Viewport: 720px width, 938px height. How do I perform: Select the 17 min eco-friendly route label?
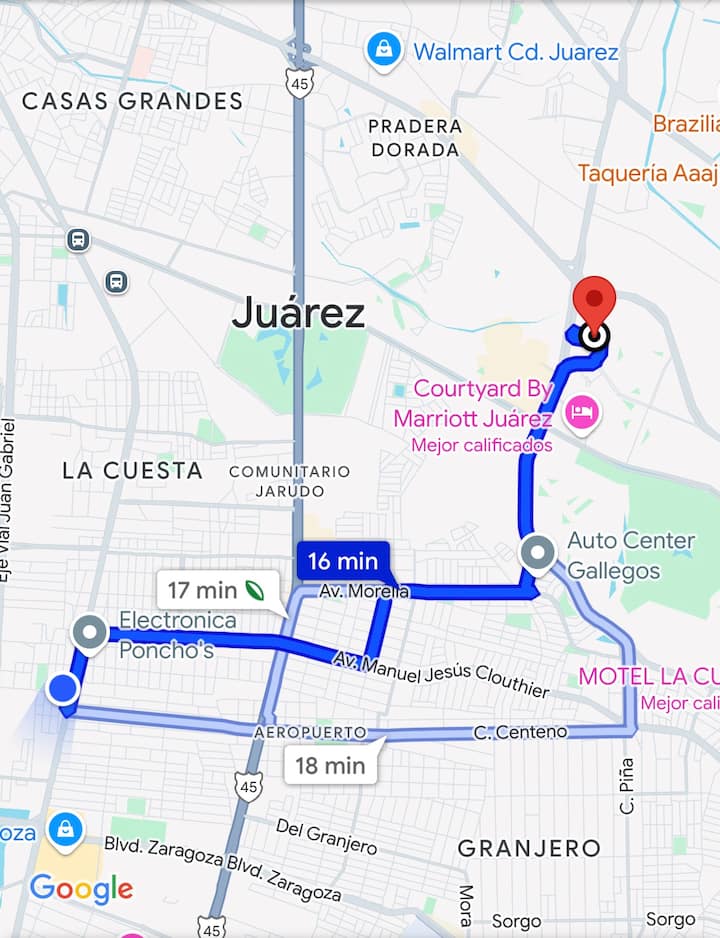[216, 590]
